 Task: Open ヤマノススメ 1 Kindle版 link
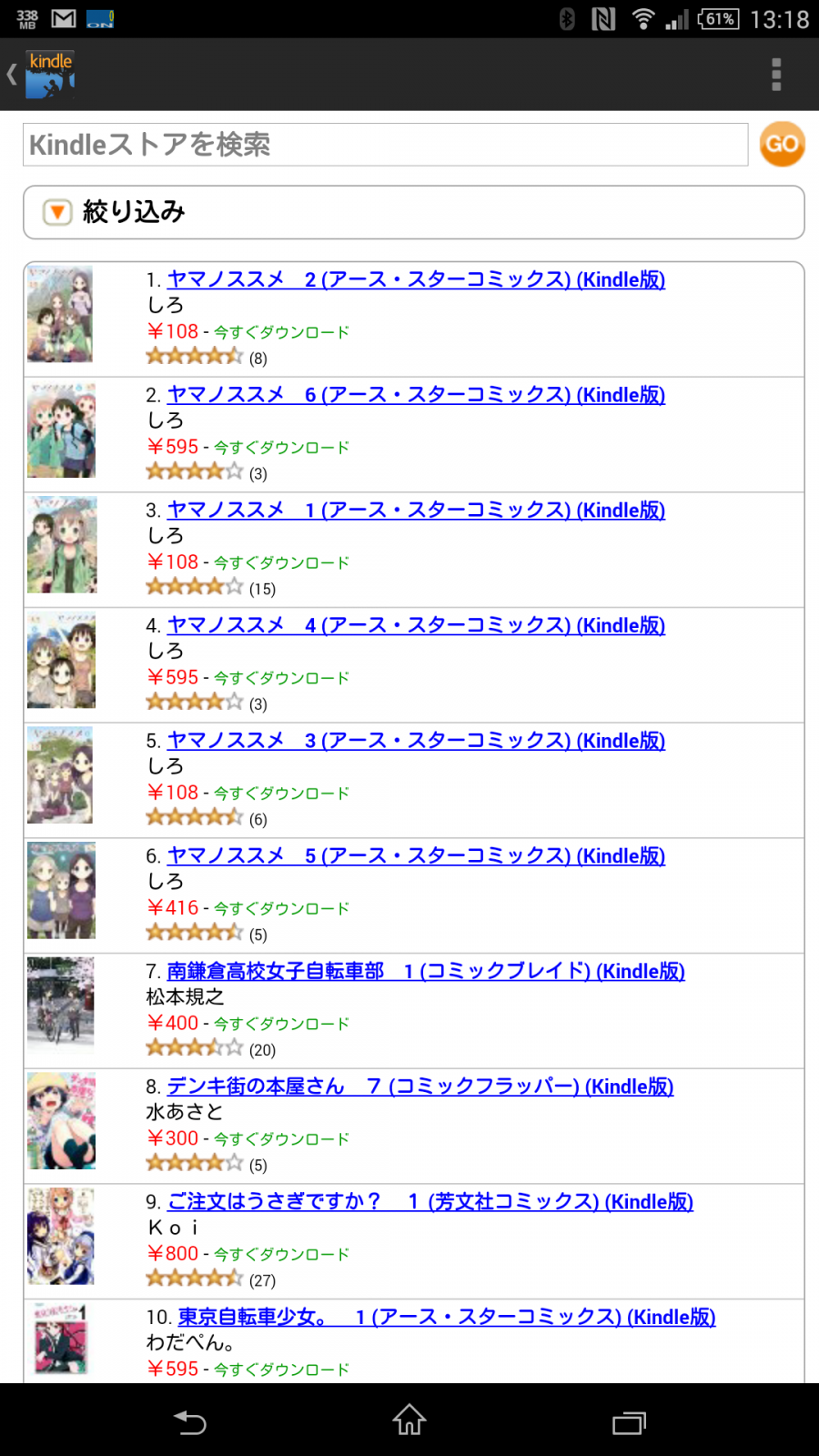416,510
